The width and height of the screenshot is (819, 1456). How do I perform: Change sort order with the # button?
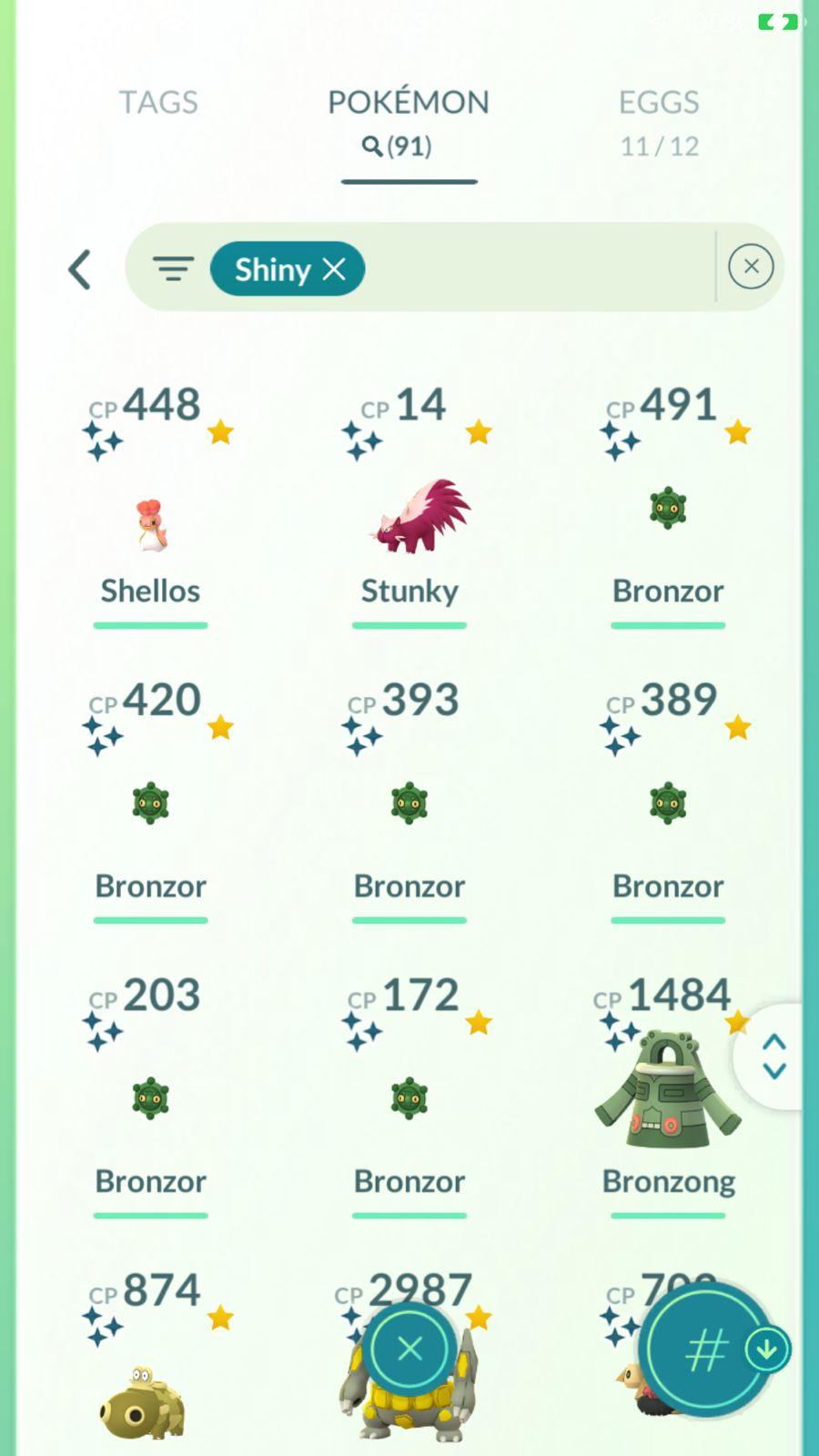(x=706, y=1350)
